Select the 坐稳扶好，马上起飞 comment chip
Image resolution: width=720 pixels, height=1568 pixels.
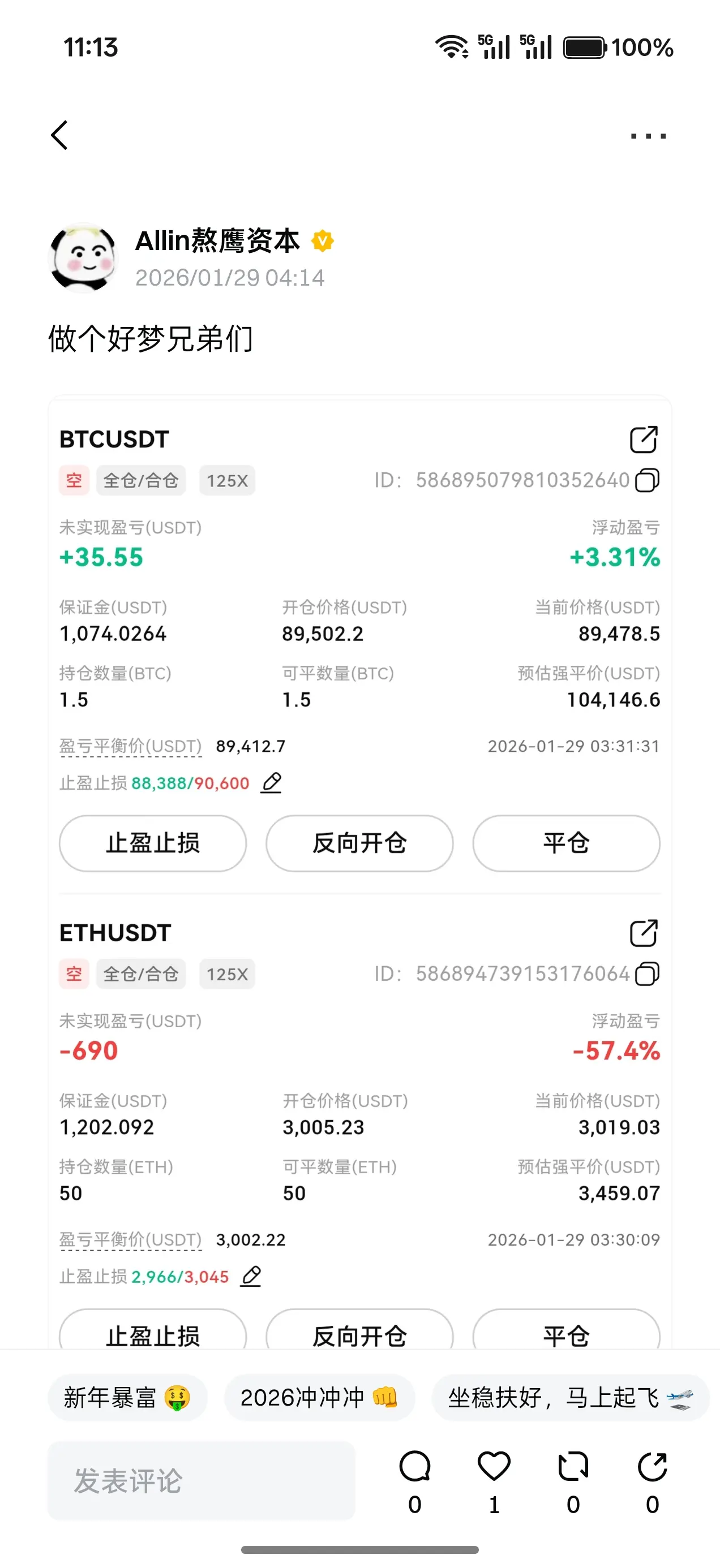[570, 1398]
